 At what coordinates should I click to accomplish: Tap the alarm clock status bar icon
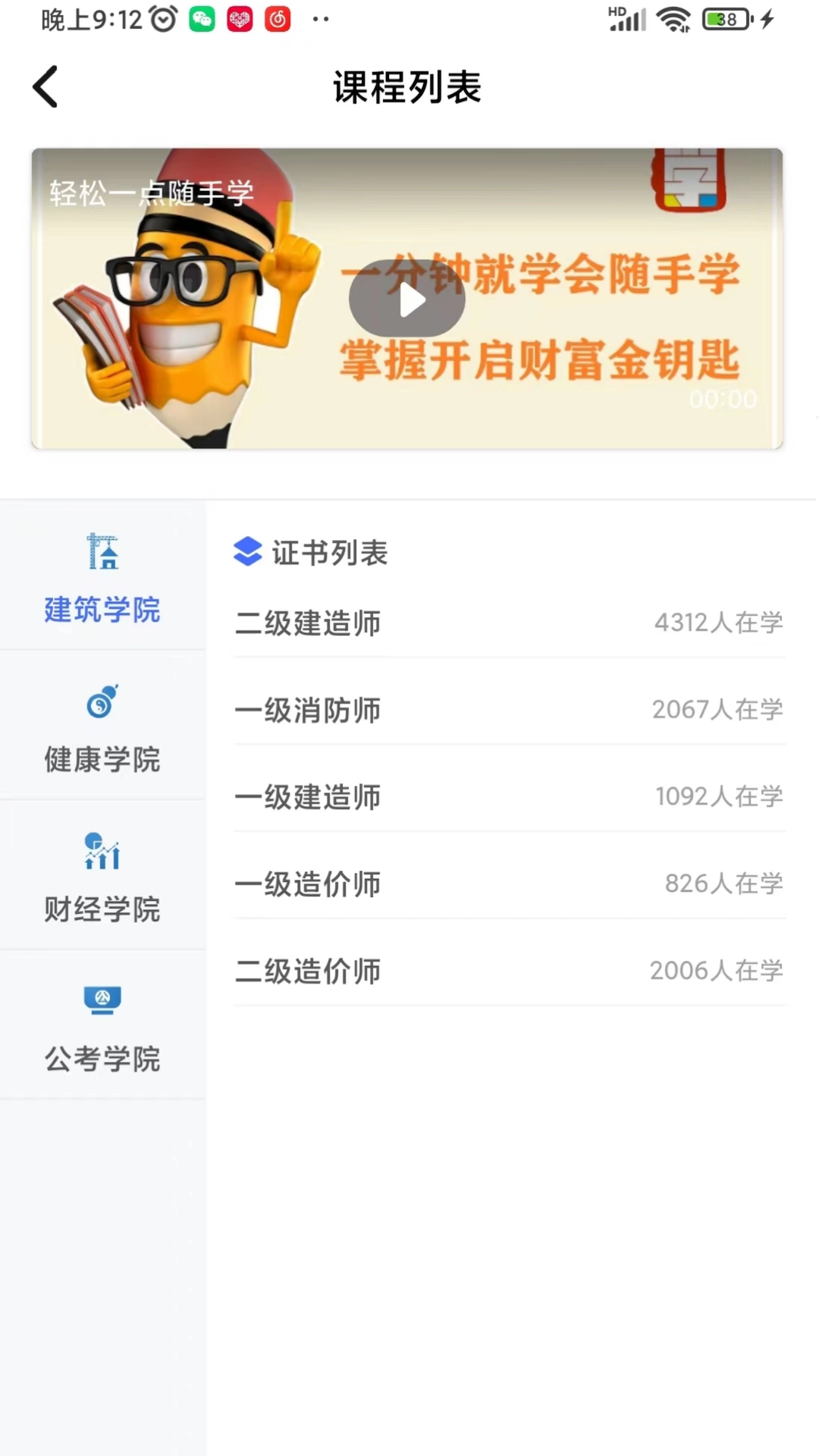(x=160, y=19)
